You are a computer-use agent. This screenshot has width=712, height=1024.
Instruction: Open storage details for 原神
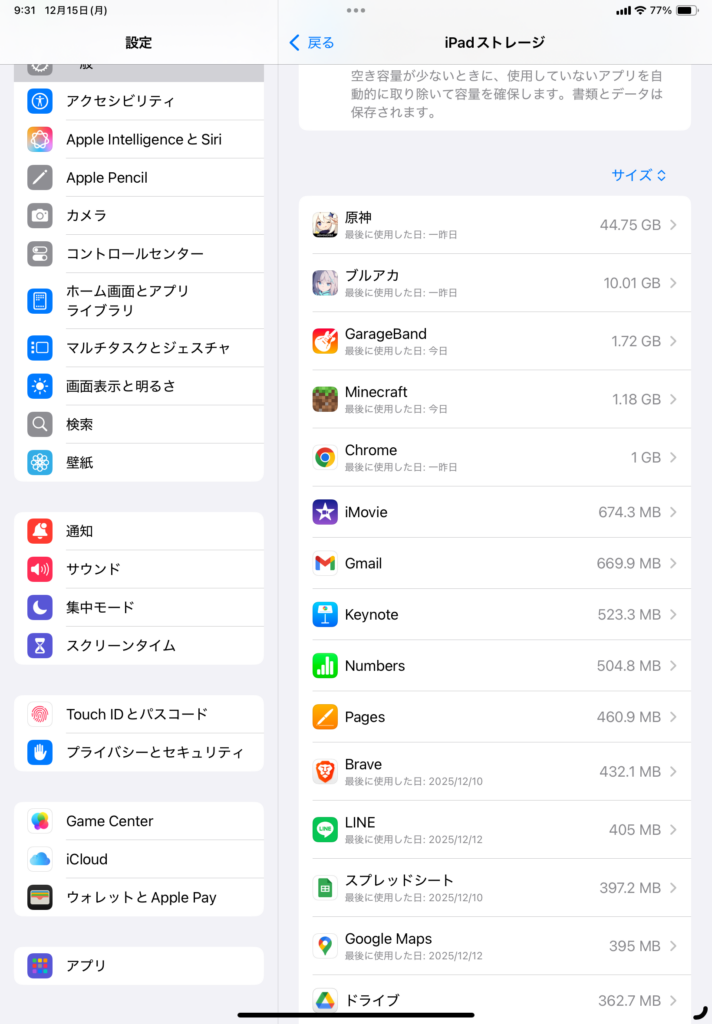494,225
